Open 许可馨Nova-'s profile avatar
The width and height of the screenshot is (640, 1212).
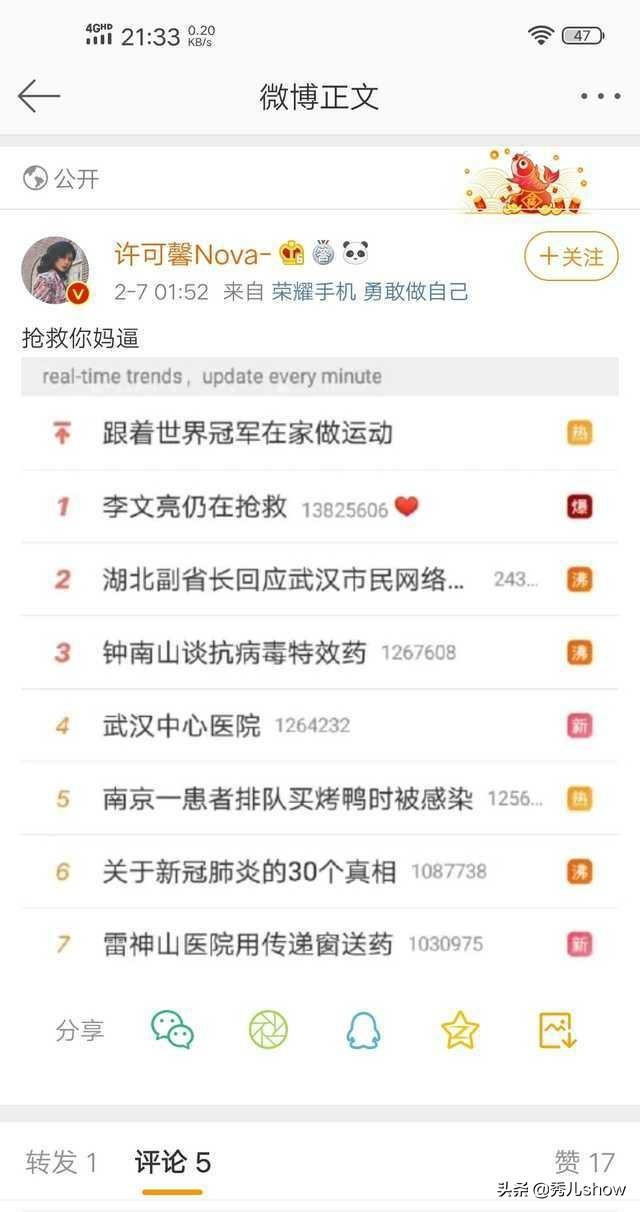coord(55,270)
